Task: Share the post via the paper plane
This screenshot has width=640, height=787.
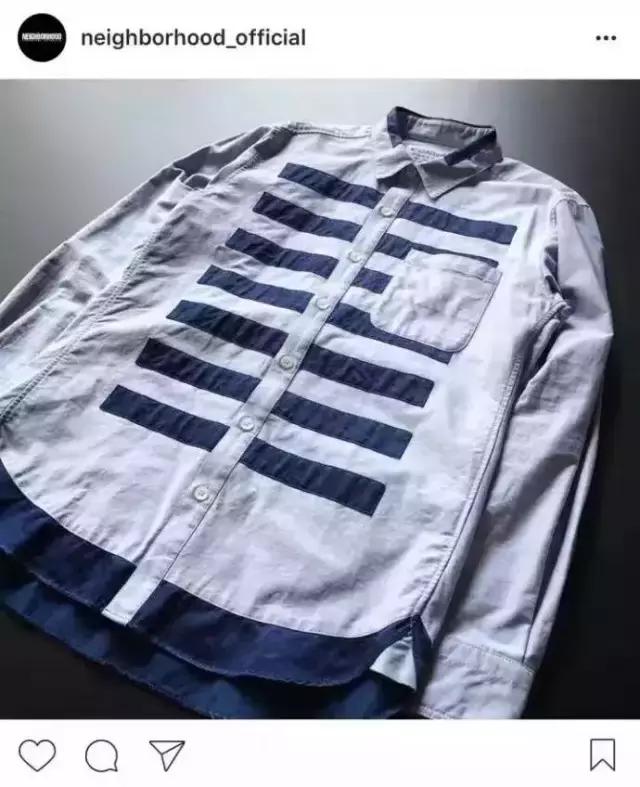Action: pyautogui.click(x=164, y=755)
